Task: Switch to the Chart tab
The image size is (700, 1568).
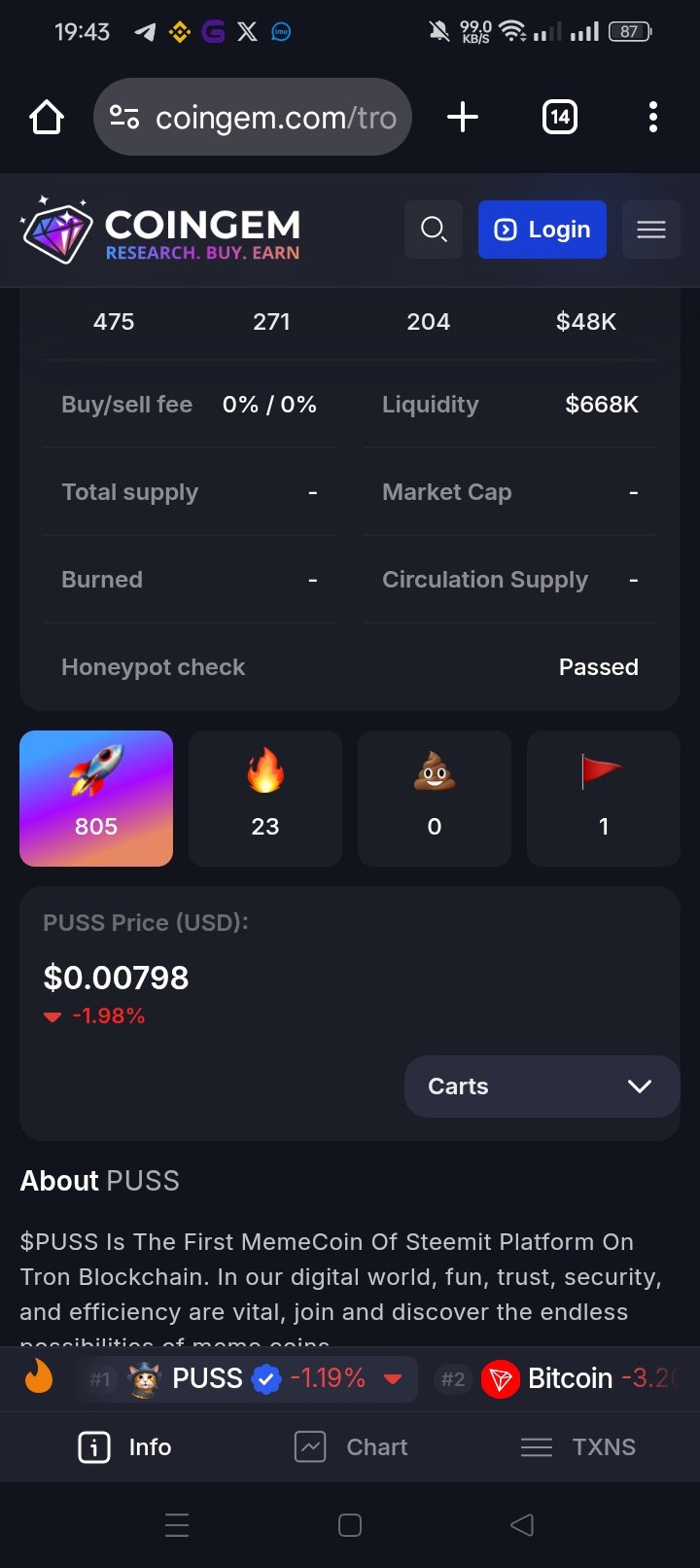Action: pos(351,1447)
